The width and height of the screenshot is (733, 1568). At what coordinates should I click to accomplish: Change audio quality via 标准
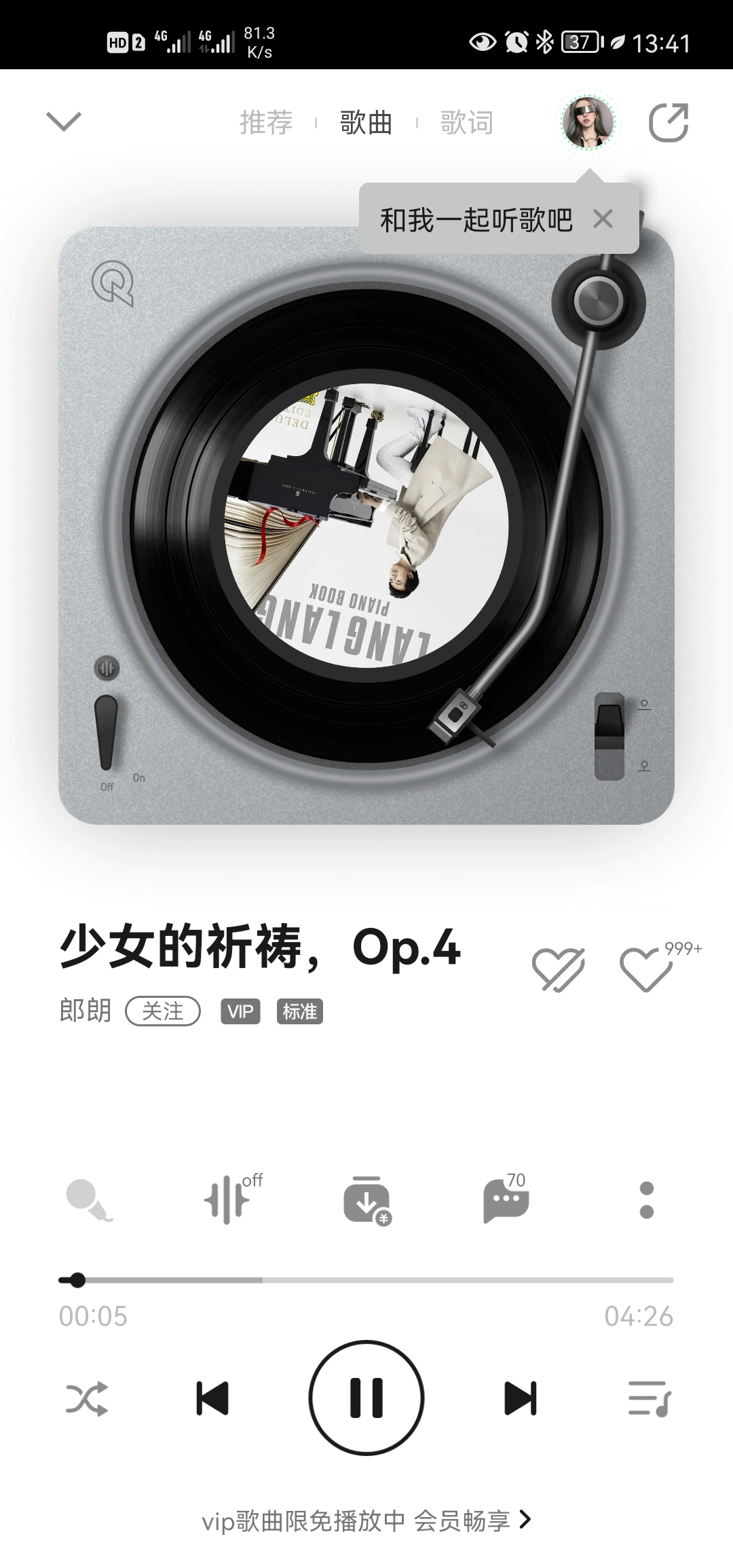300,1011
